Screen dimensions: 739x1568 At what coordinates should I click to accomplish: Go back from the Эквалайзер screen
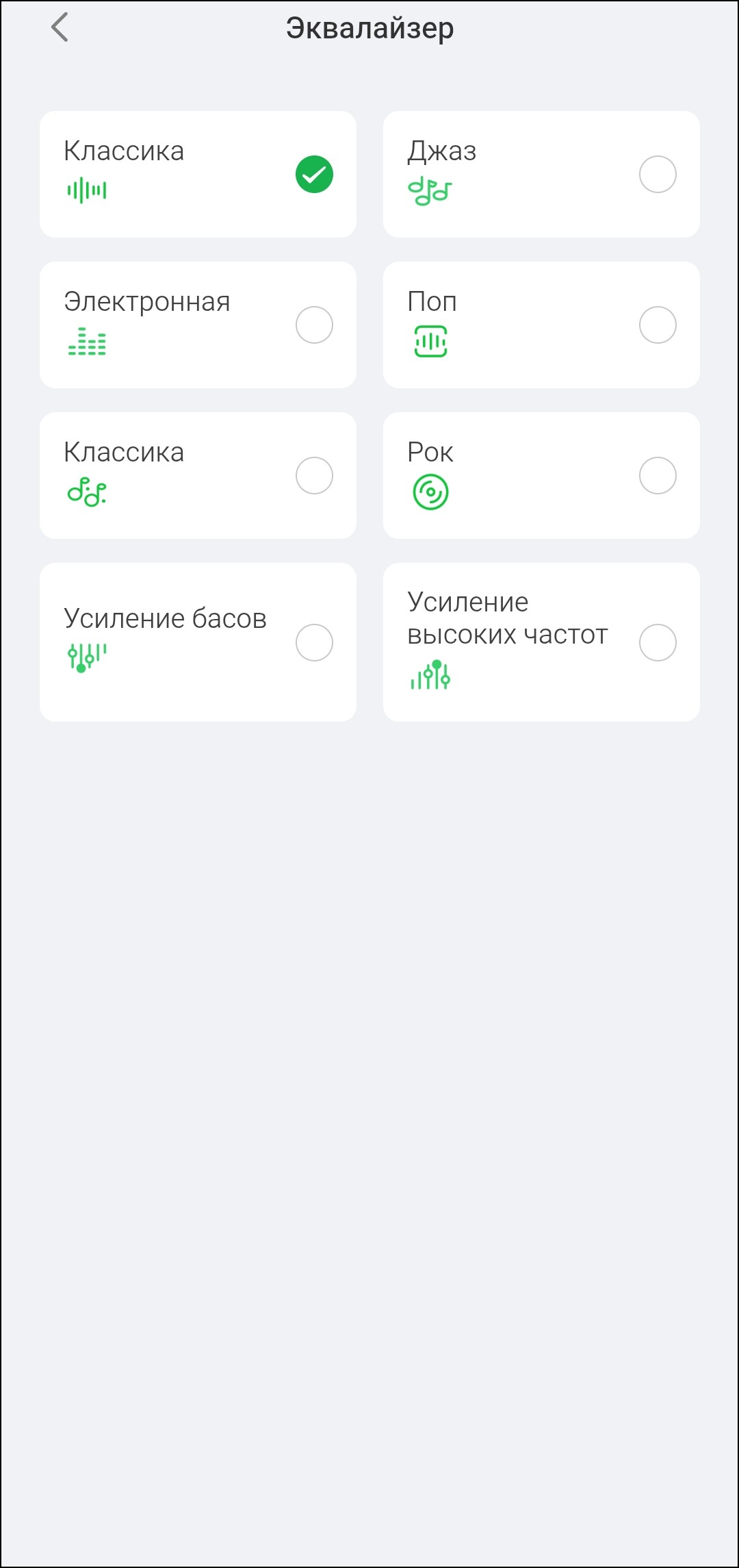[x=60, y=28]
